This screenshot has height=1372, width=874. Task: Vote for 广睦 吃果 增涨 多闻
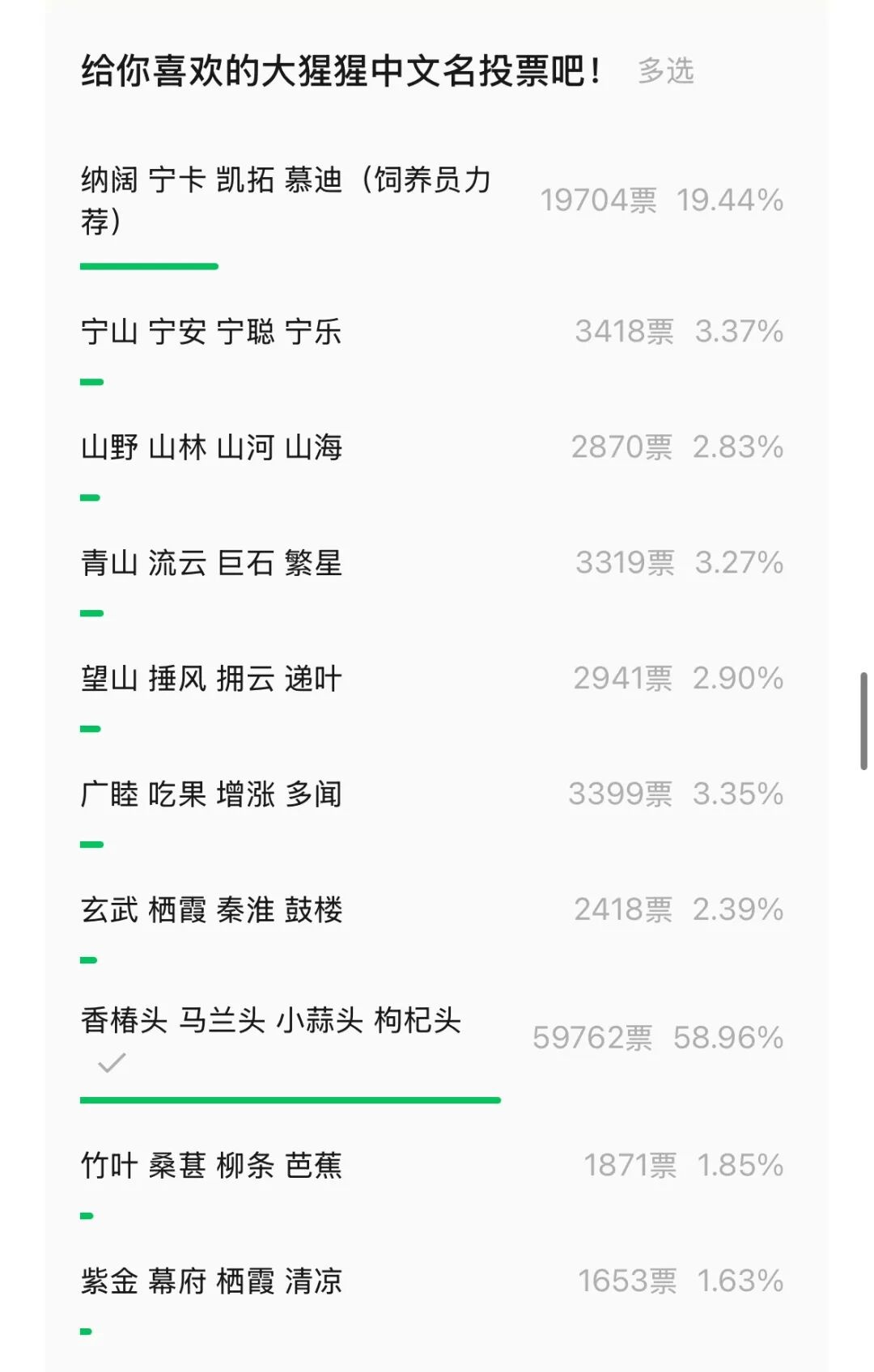click(x=212, y=794)
